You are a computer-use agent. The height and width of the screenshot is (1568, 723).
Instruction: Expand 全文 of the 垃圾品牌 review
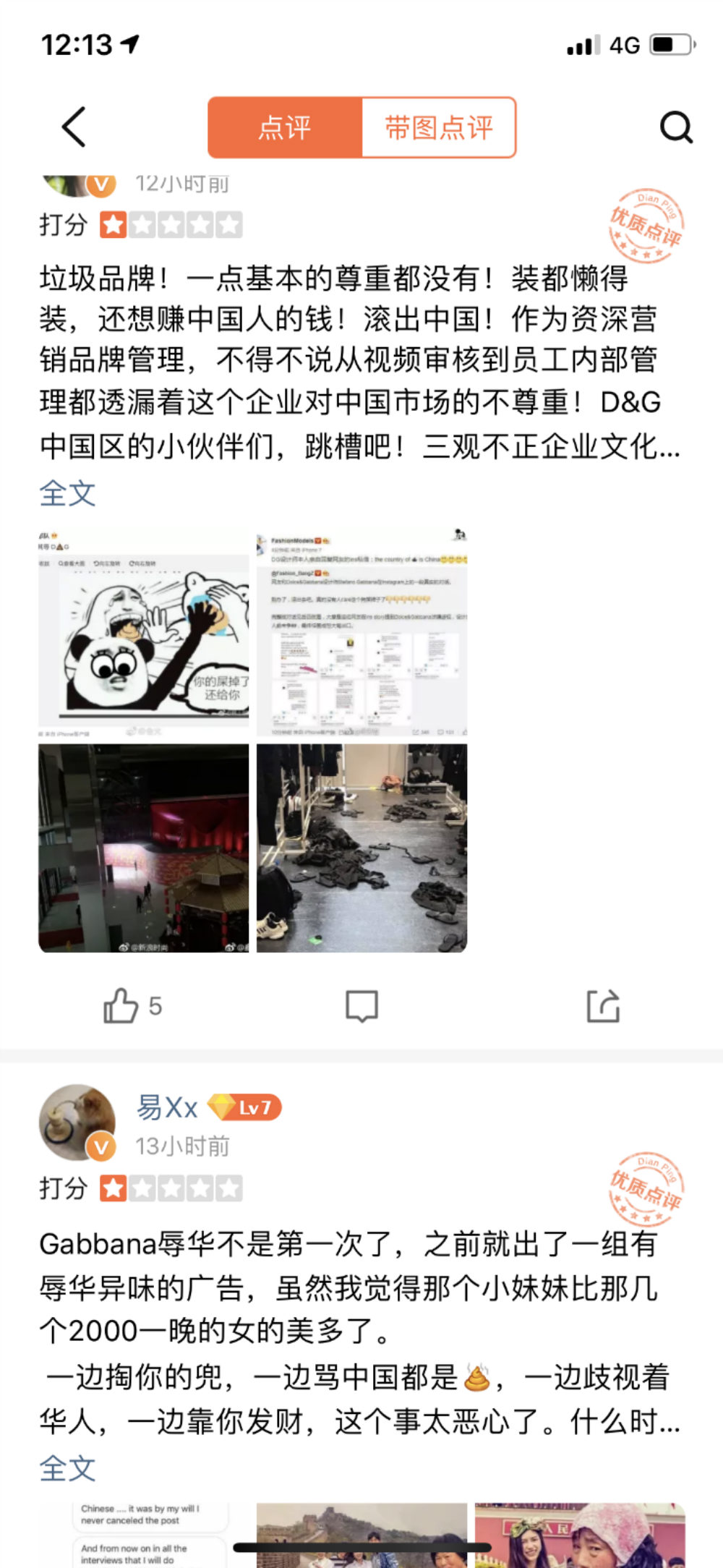[67, 493]
